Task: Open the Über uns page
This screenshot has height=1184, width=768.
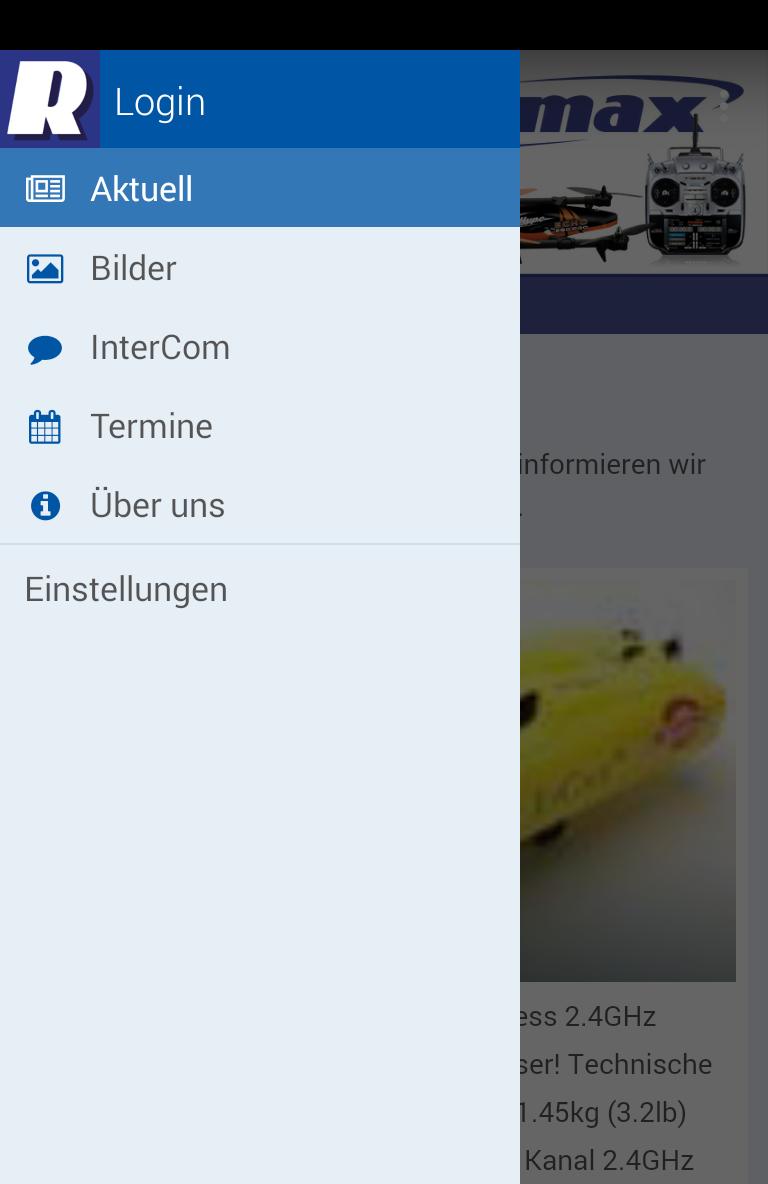Action: coord(157,505)
